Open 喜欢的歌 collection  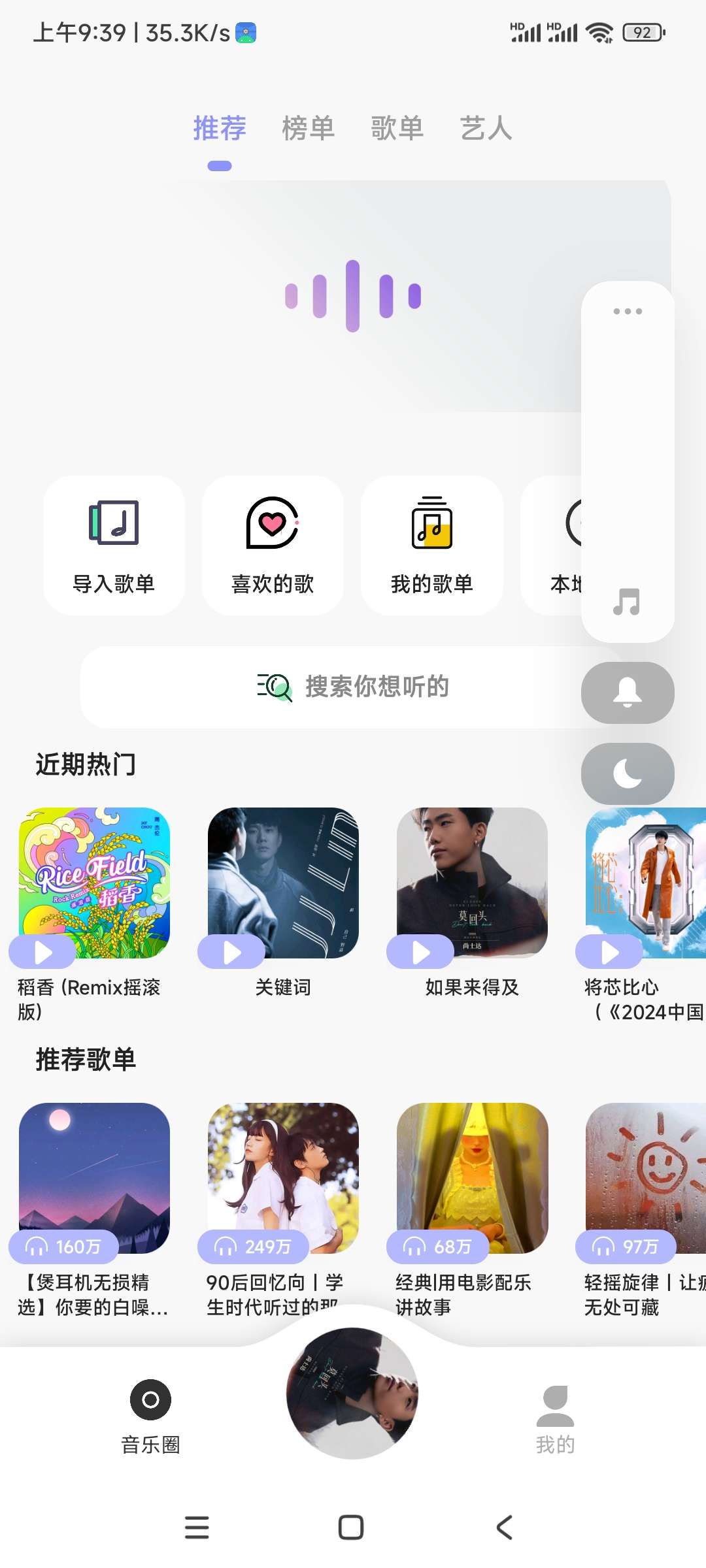273,546
